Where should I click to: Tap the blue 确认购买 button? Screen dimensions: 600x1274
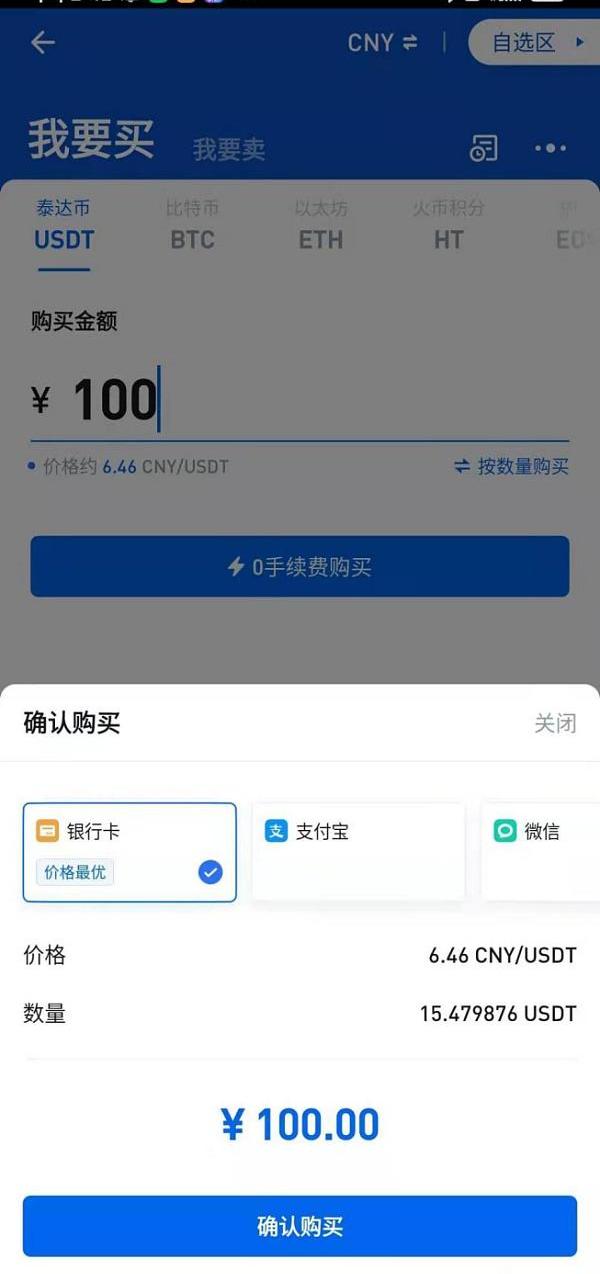(x=300, y=1226)
